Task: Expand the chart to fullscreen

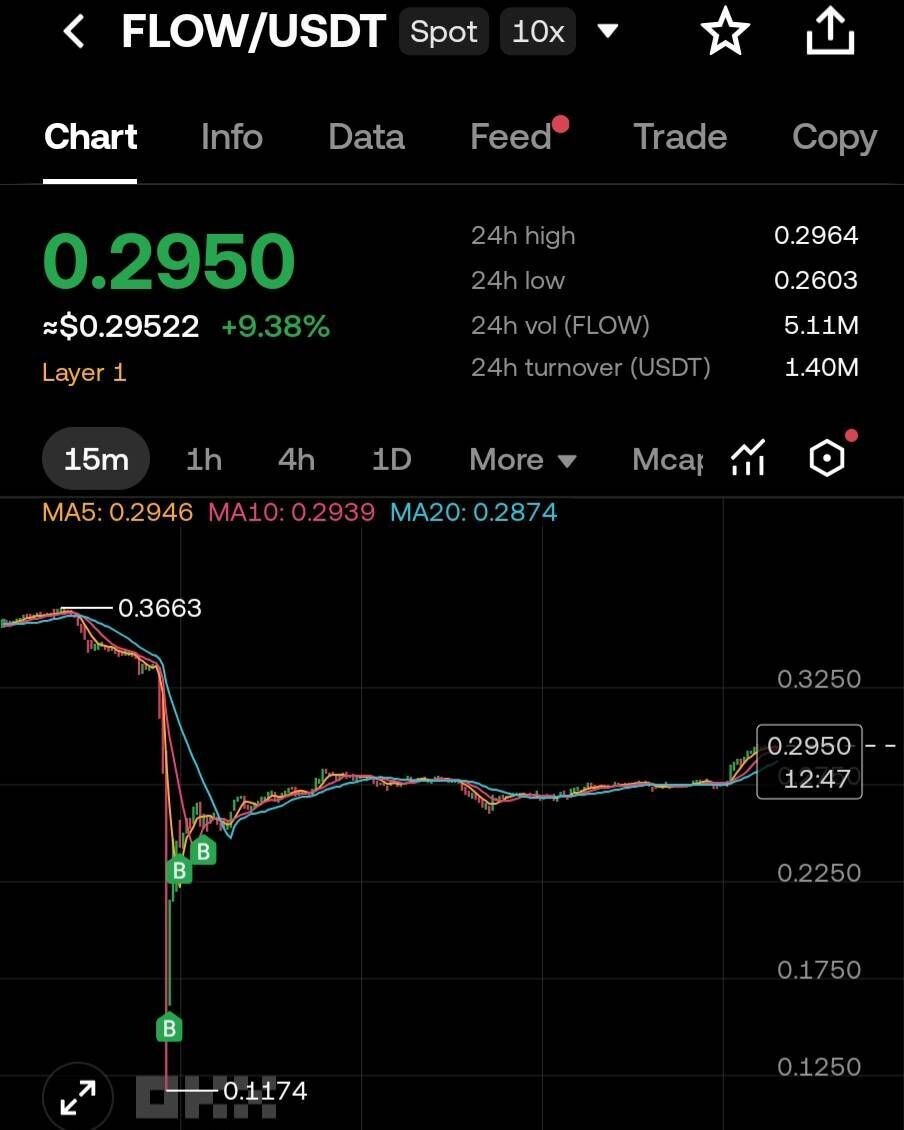Action: [78, 1097]
